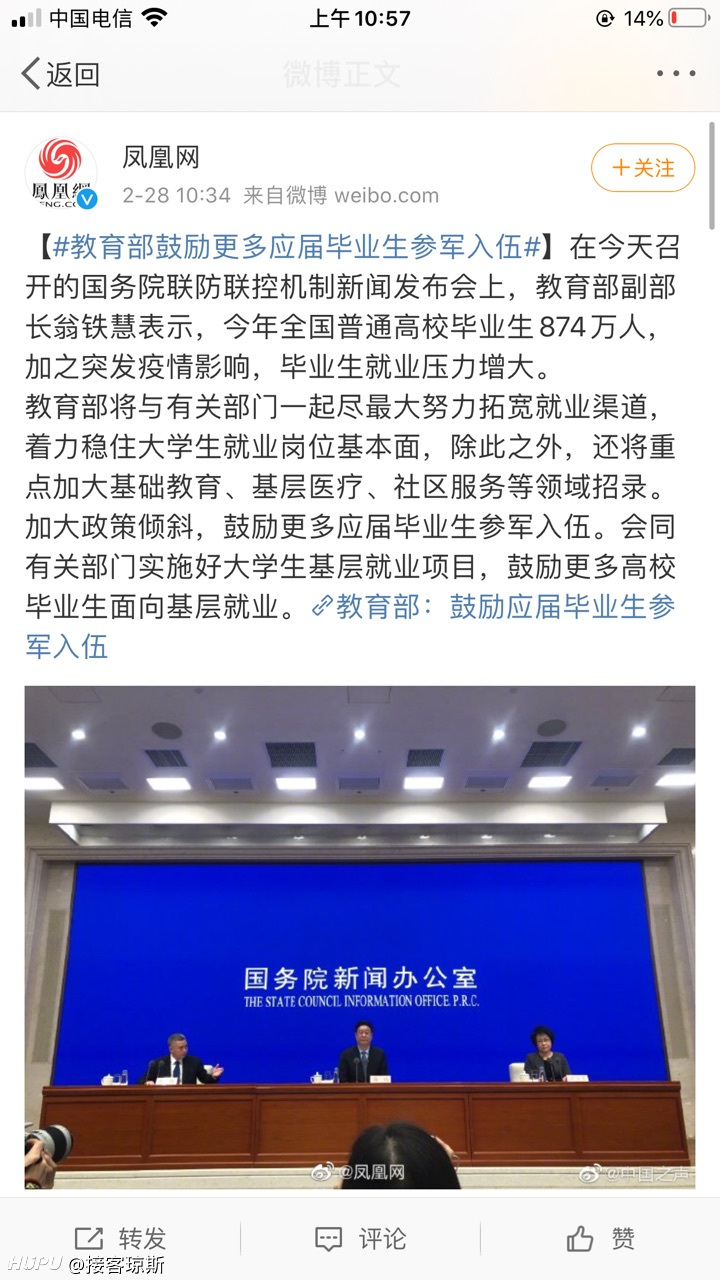Repost this Weibo with 转发
The width and height of the screenshot is (720, 1280).
120,1239
